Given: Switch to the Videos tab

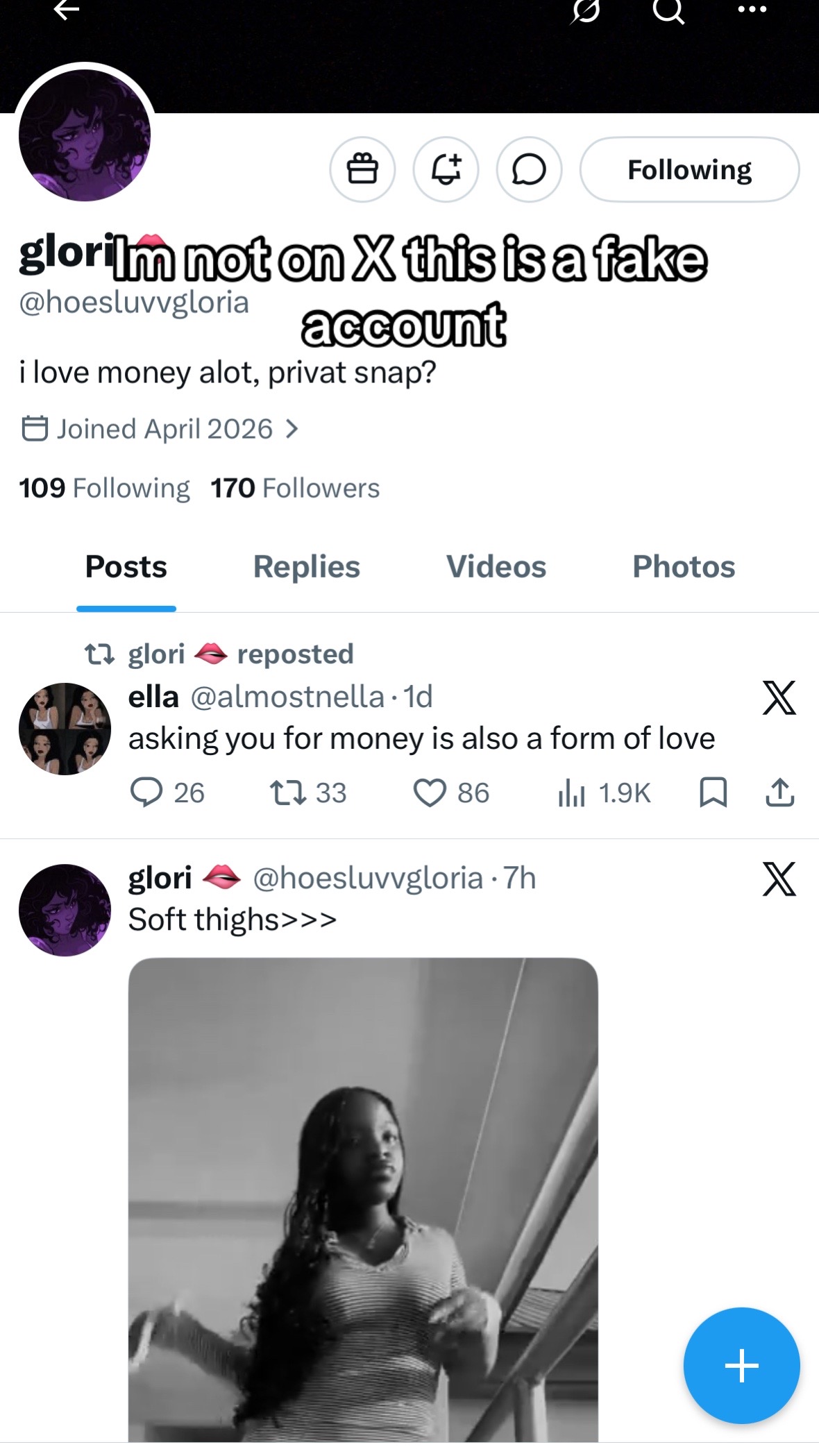Looking at the screenshot, I should coord(496,566).
